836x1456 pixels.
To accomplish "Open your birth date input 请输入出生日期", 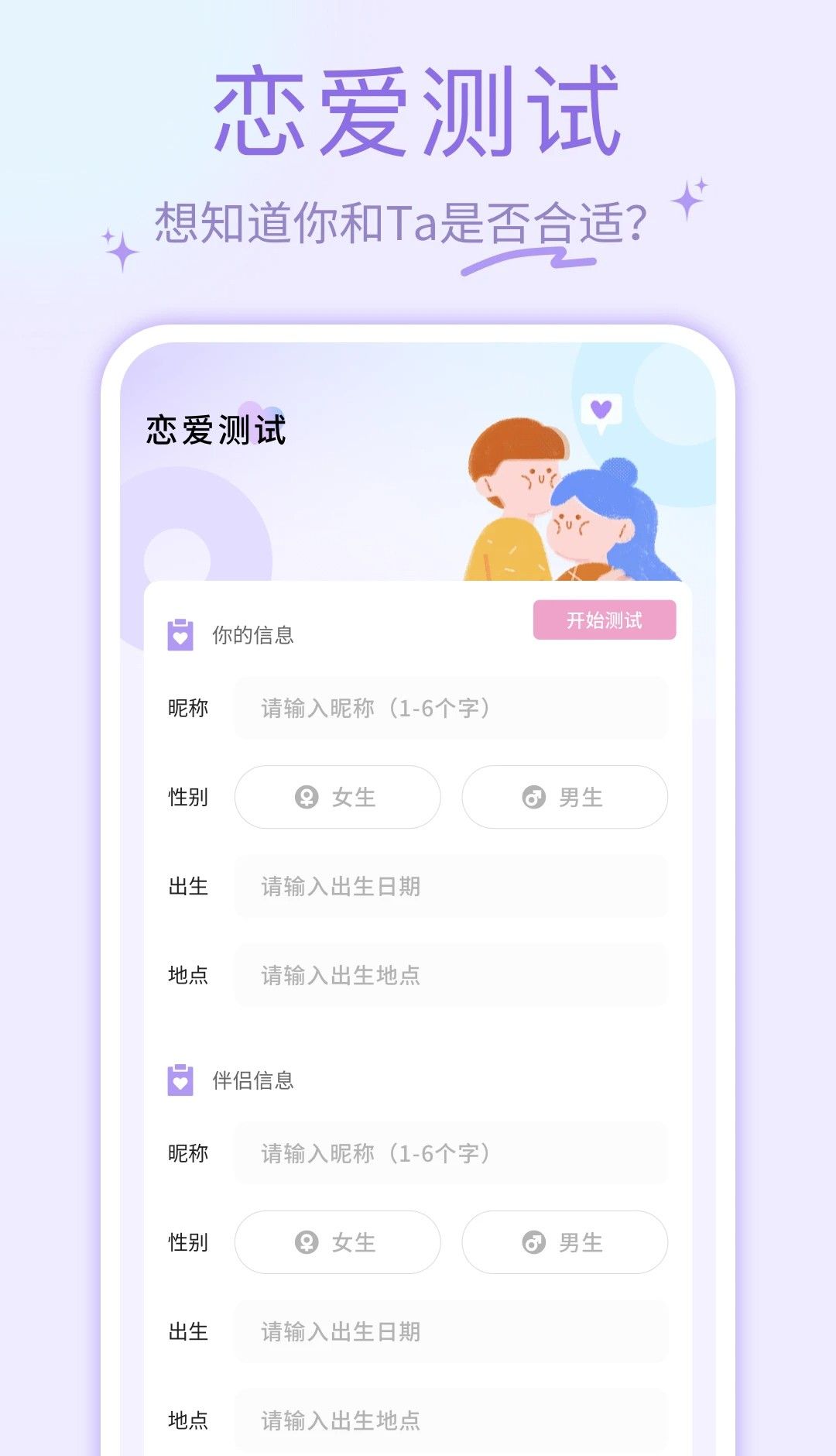I will (x=453, y=887).
